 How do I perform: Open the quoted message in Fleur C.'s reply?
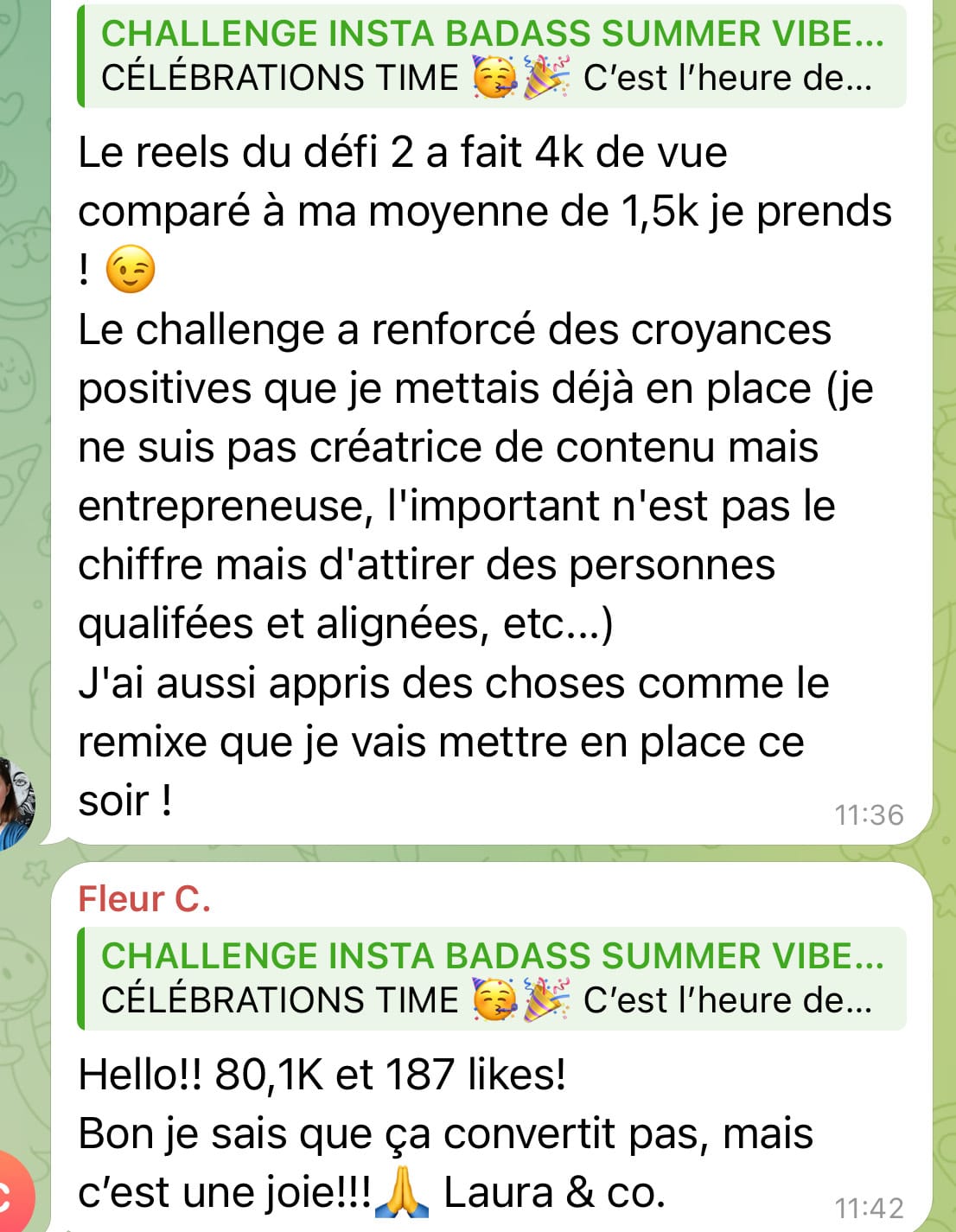[x=491, y=978]
